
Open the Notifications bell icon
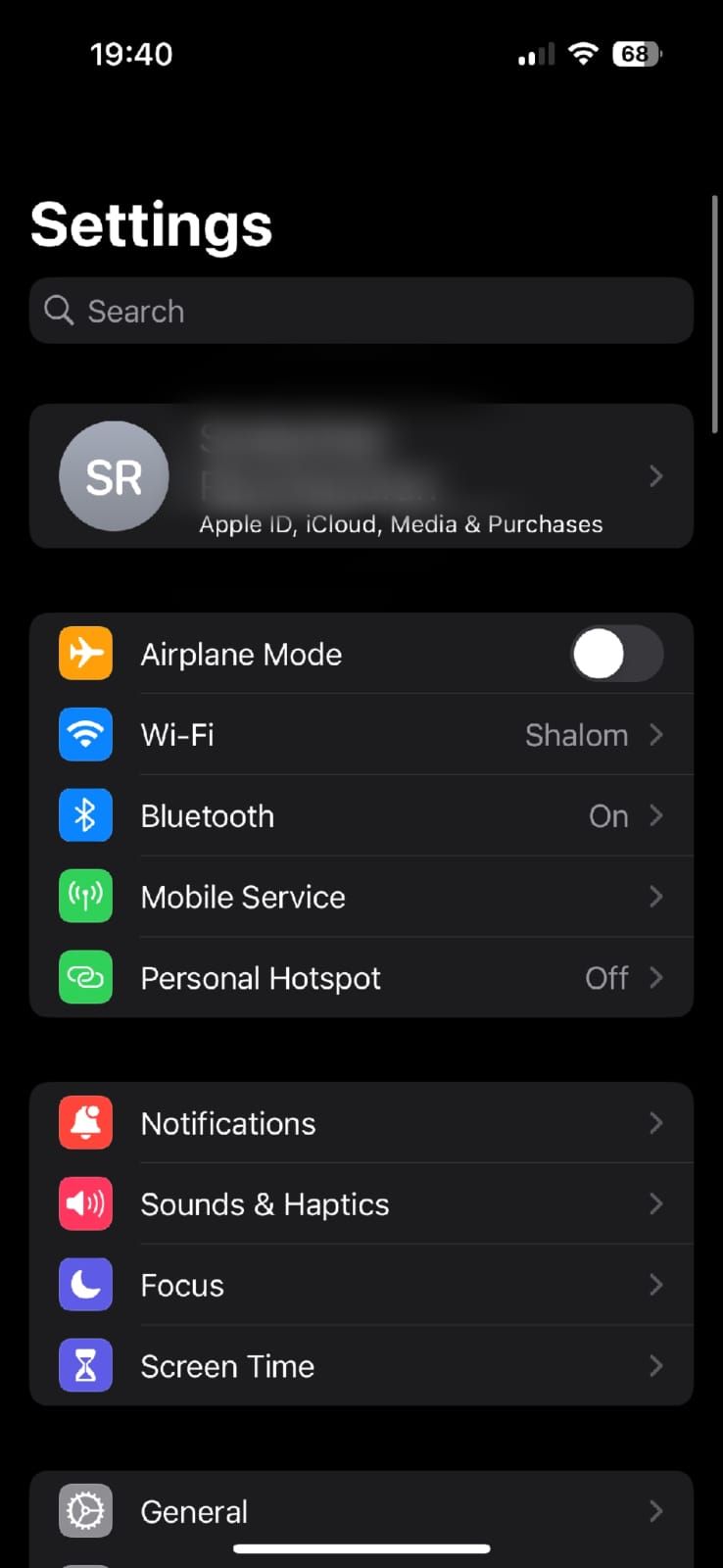tap(85, 1122)
